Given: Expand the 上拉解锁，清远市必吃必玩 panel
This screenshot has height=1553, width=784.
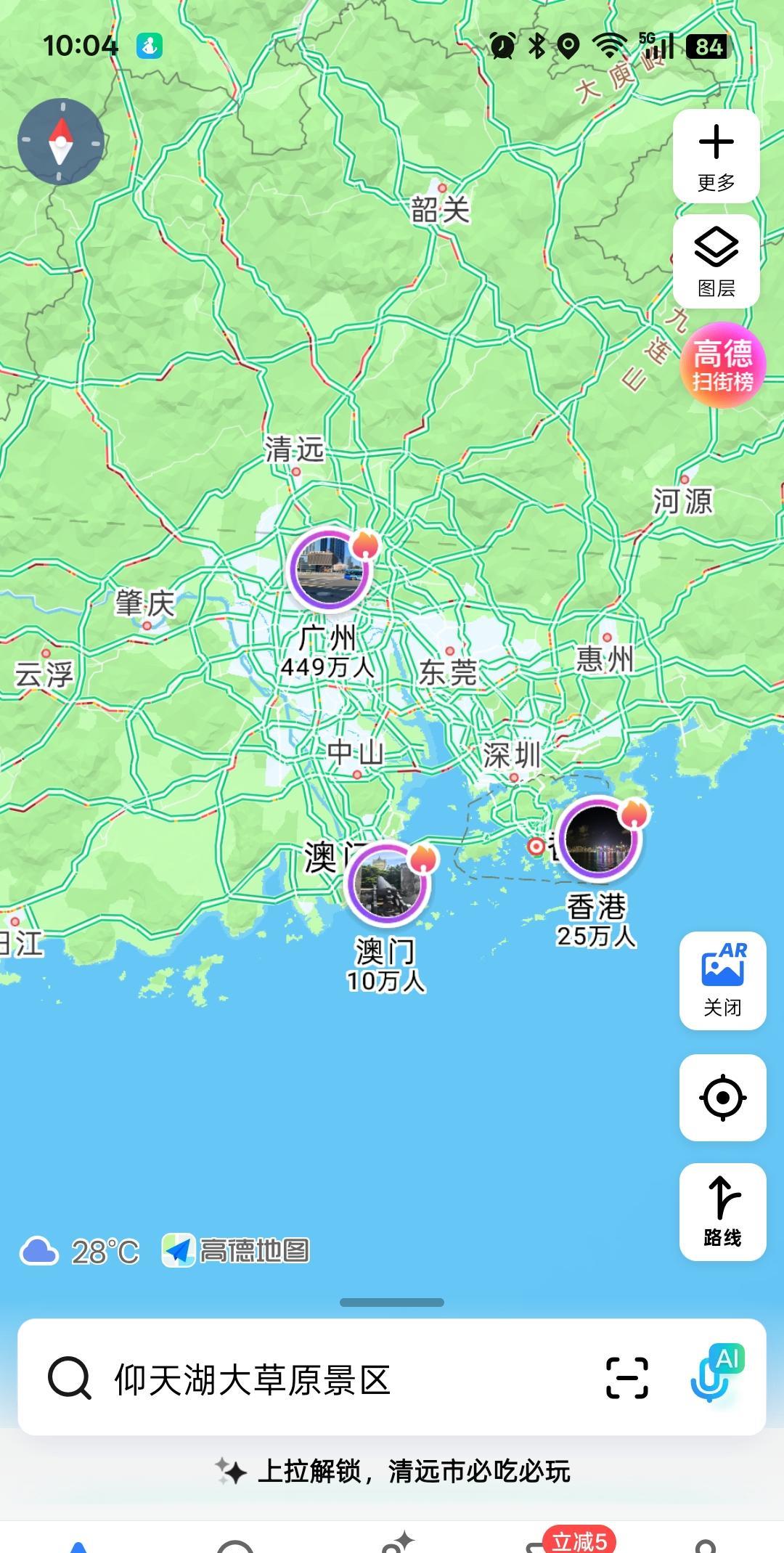Looking at the screenshot, I should 392,1472.
